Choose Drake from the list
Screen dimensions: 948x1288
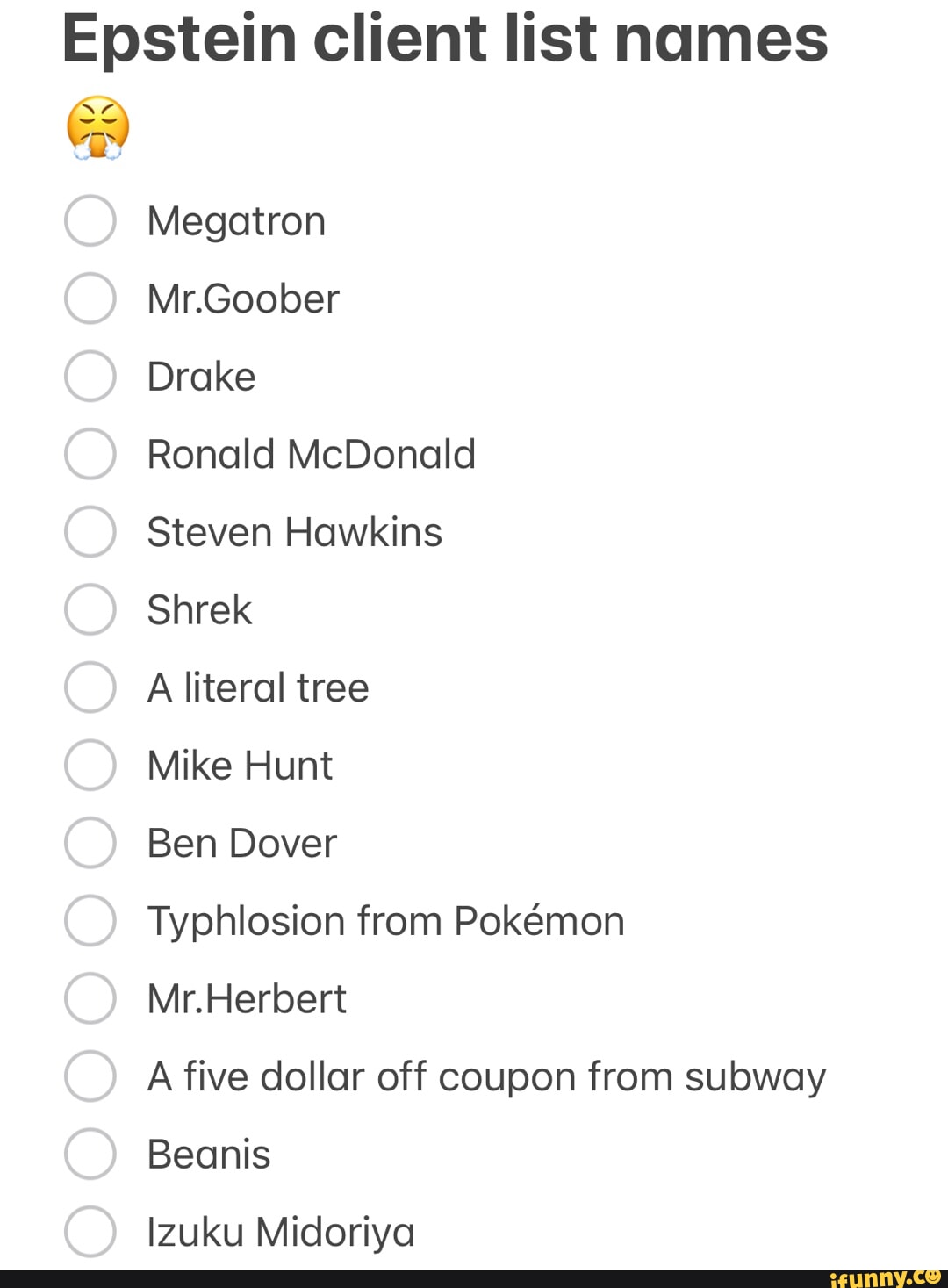coord(90,376)
